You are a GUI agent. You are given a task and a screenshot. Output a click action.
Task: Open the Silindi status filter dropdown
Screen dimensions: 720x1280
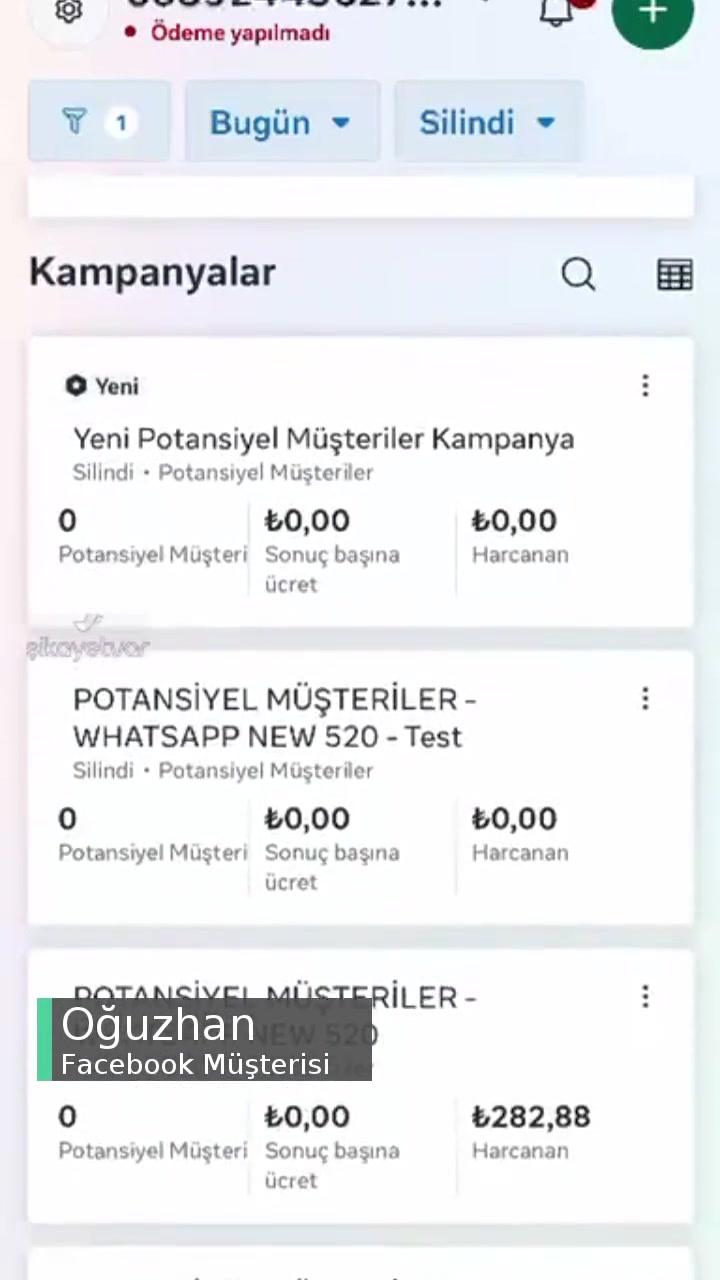pyautogui.click(x=487, y=121)
